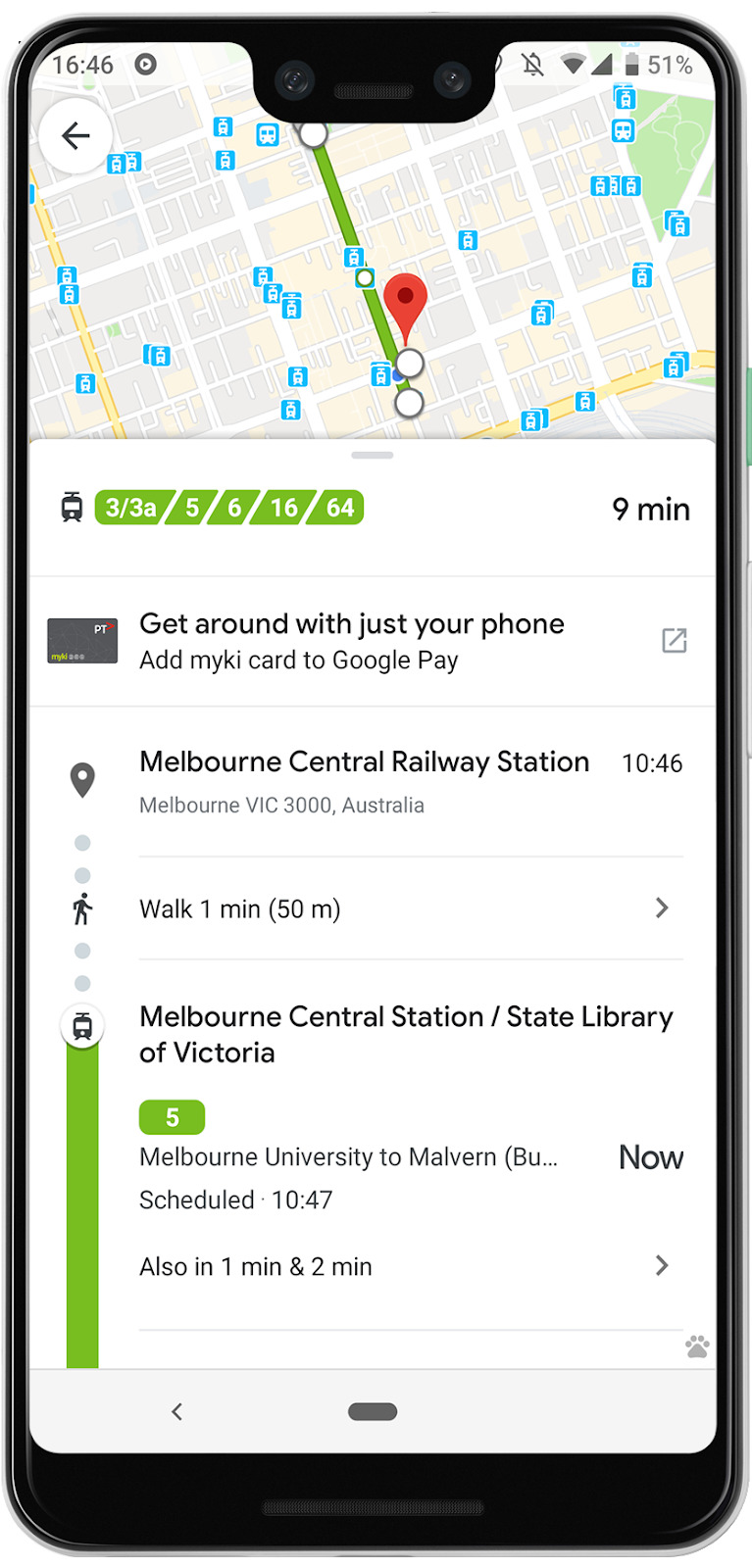Expand the Walk 1 min (50 m) step
Image resolution: width=752 pixels, height=1568 pixels.
(662, 908)
